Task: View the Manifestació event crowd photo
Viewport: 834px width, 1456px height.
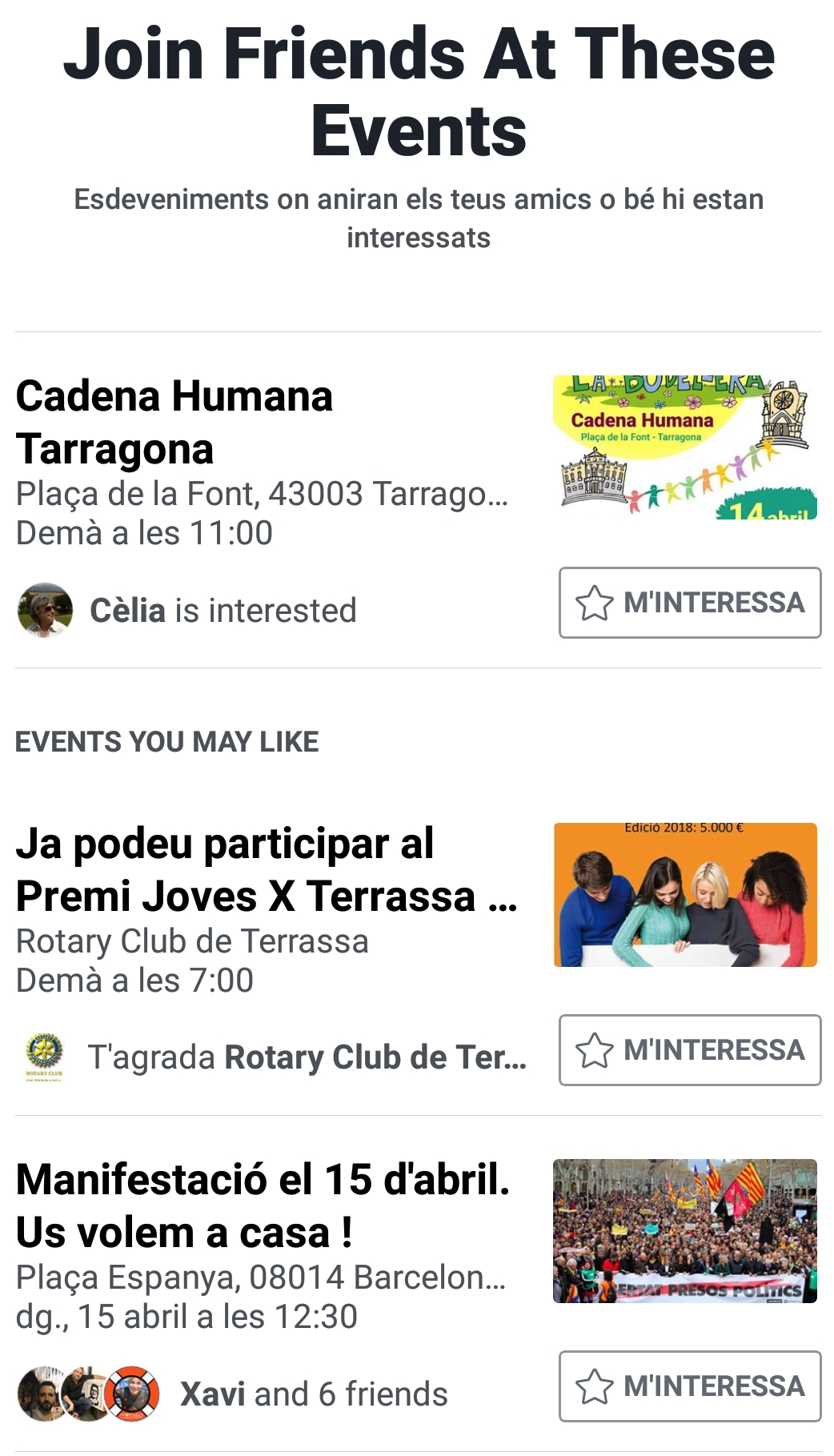Action: pyautogui.click(x=685, y=1231)
